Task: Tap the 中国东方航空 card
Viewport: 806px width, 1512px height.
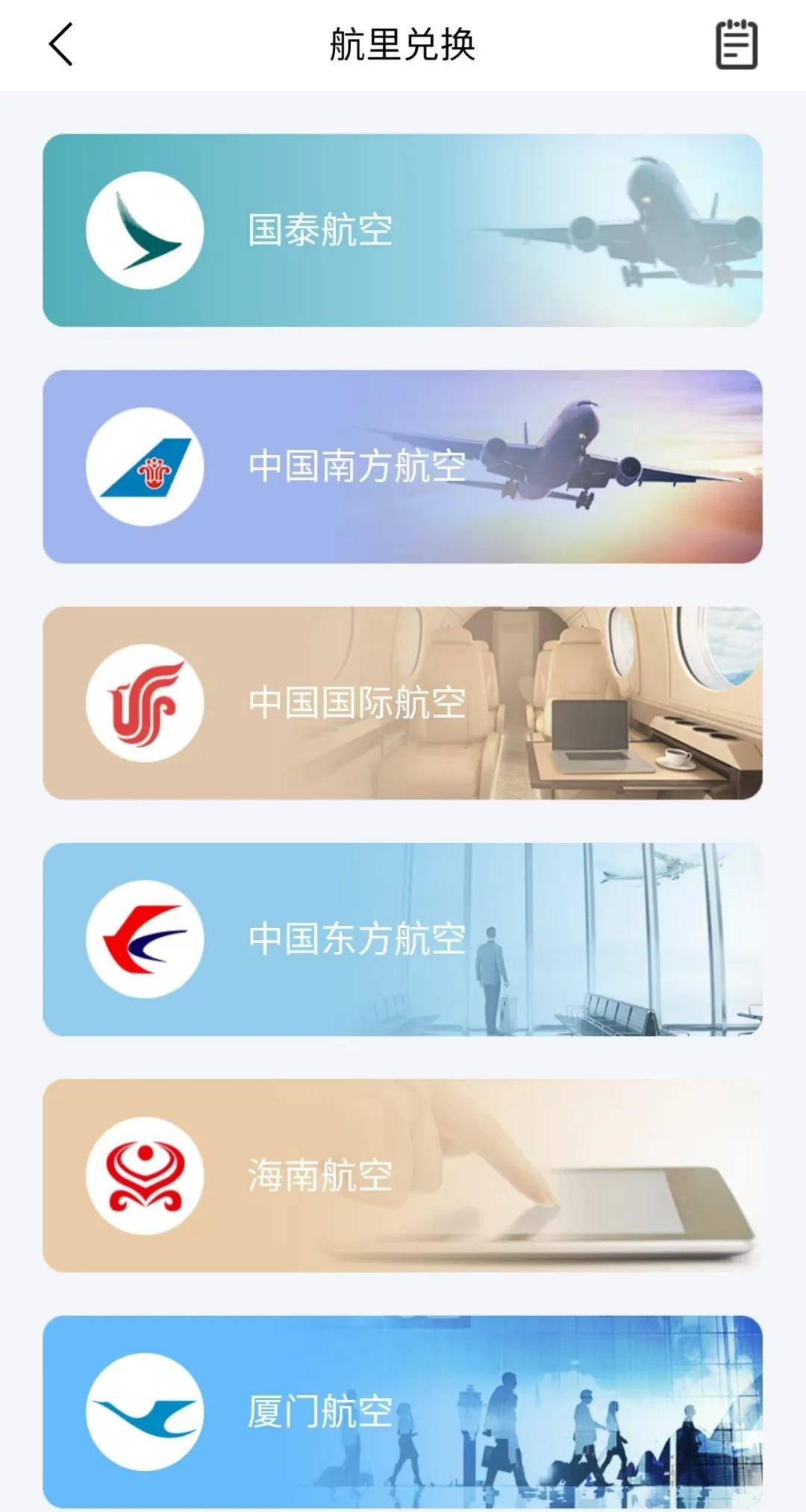Action: (402, 939)
